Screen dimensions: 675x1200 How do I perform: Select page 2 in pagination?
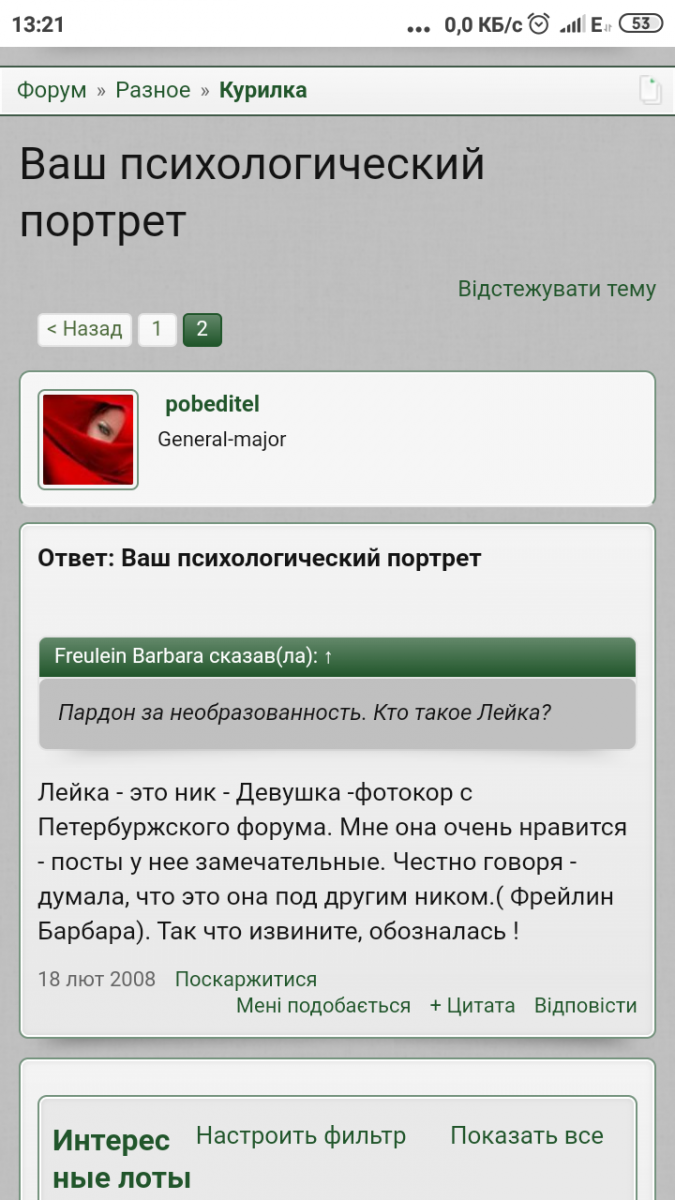[202, 329]
